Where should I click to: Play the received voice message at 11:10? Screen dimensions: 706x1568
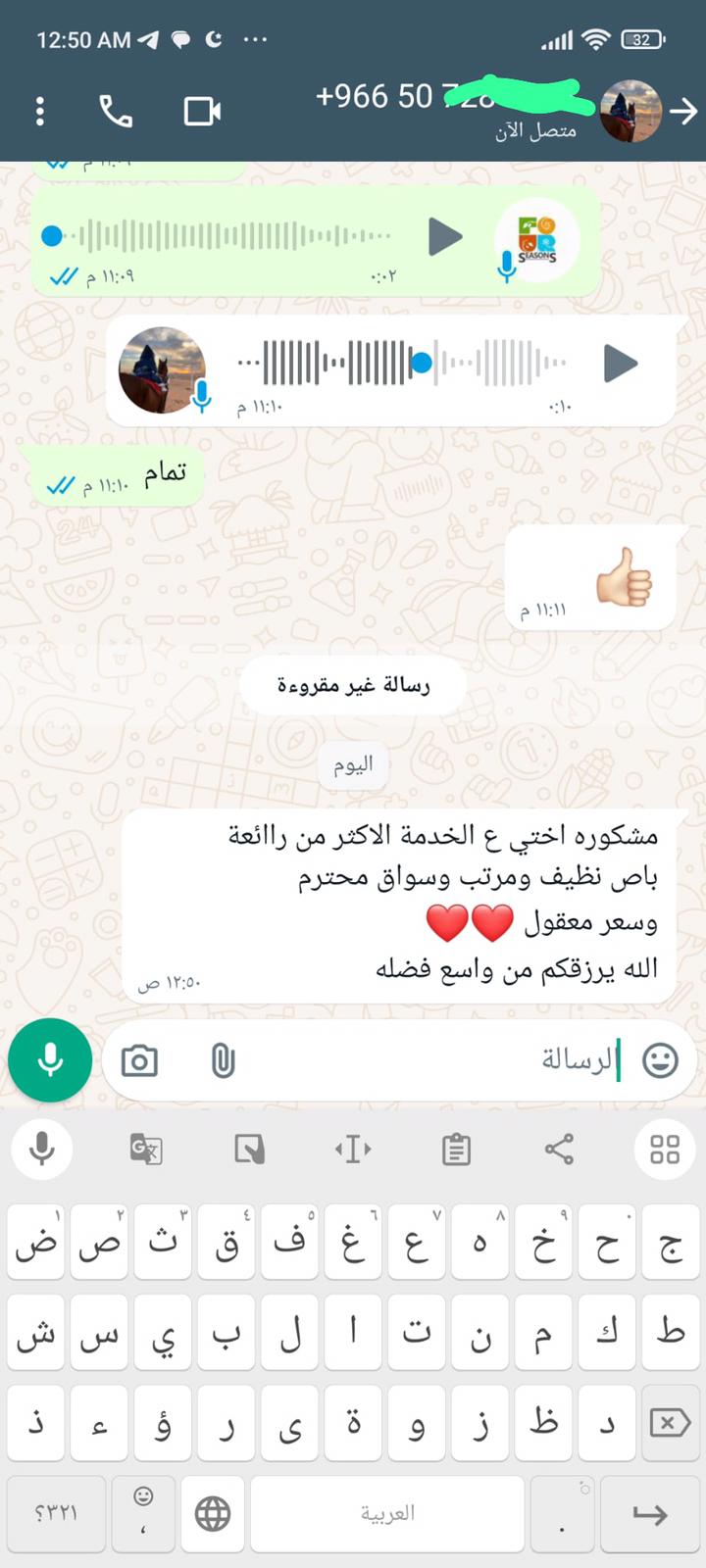point(621,364)
